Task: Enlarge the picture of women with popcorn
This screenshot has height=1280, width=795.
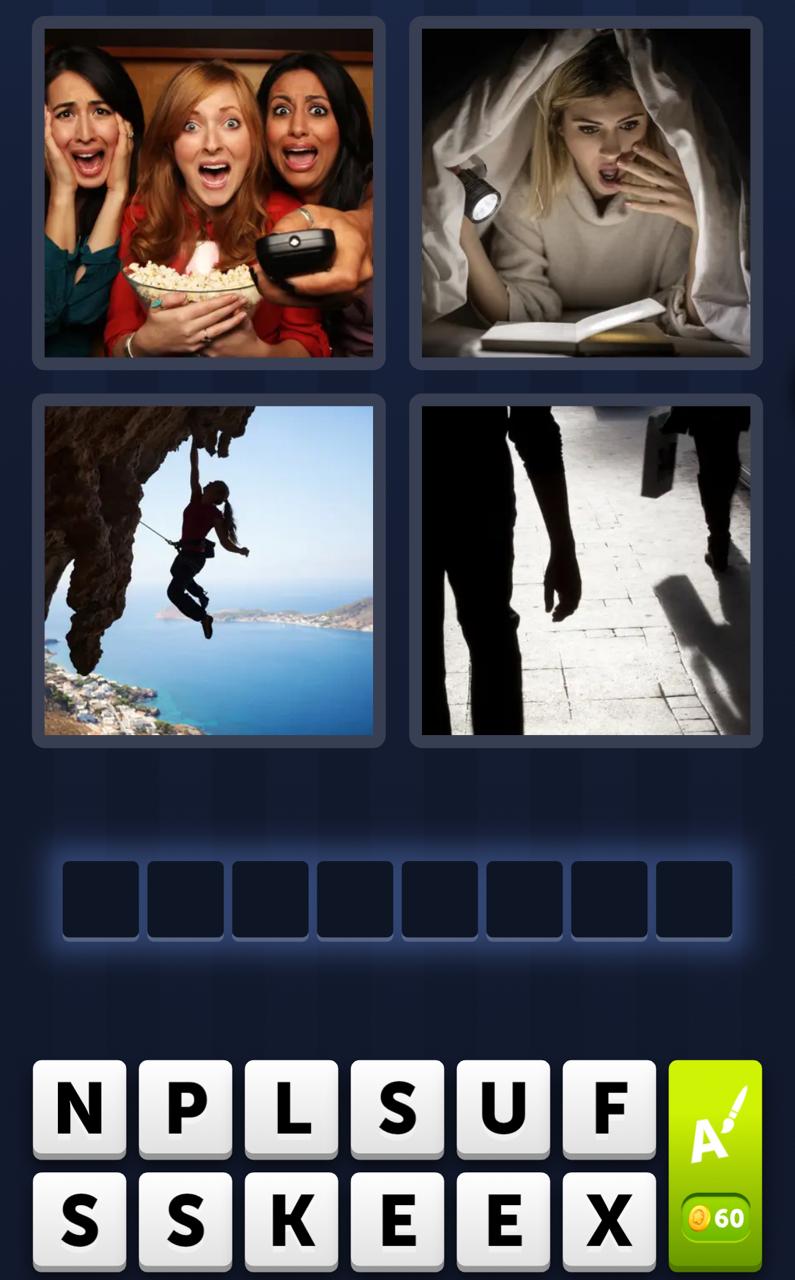Action: point(209,193)
